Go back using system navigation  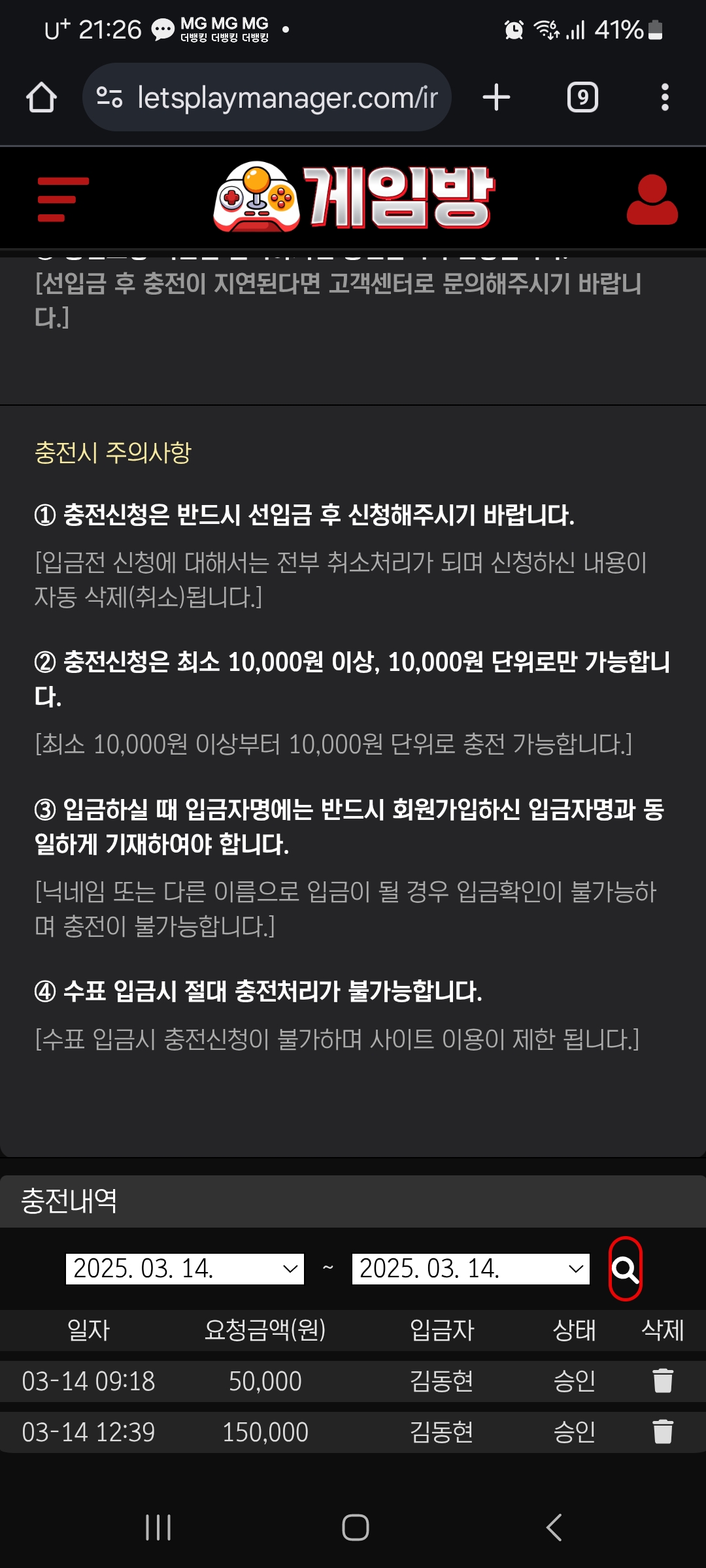pos(554,1527)
